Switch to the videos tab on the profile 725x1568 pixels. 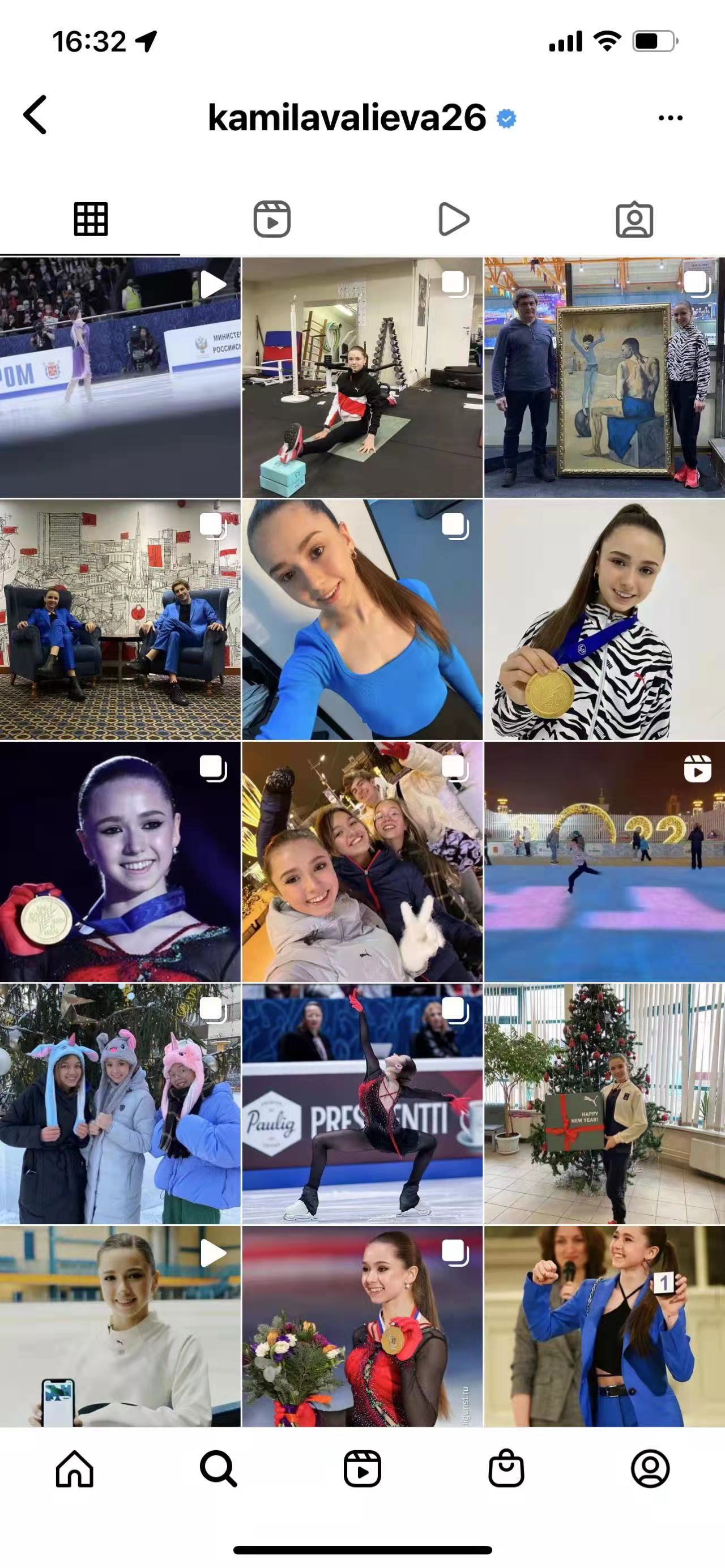coord(453,219)
